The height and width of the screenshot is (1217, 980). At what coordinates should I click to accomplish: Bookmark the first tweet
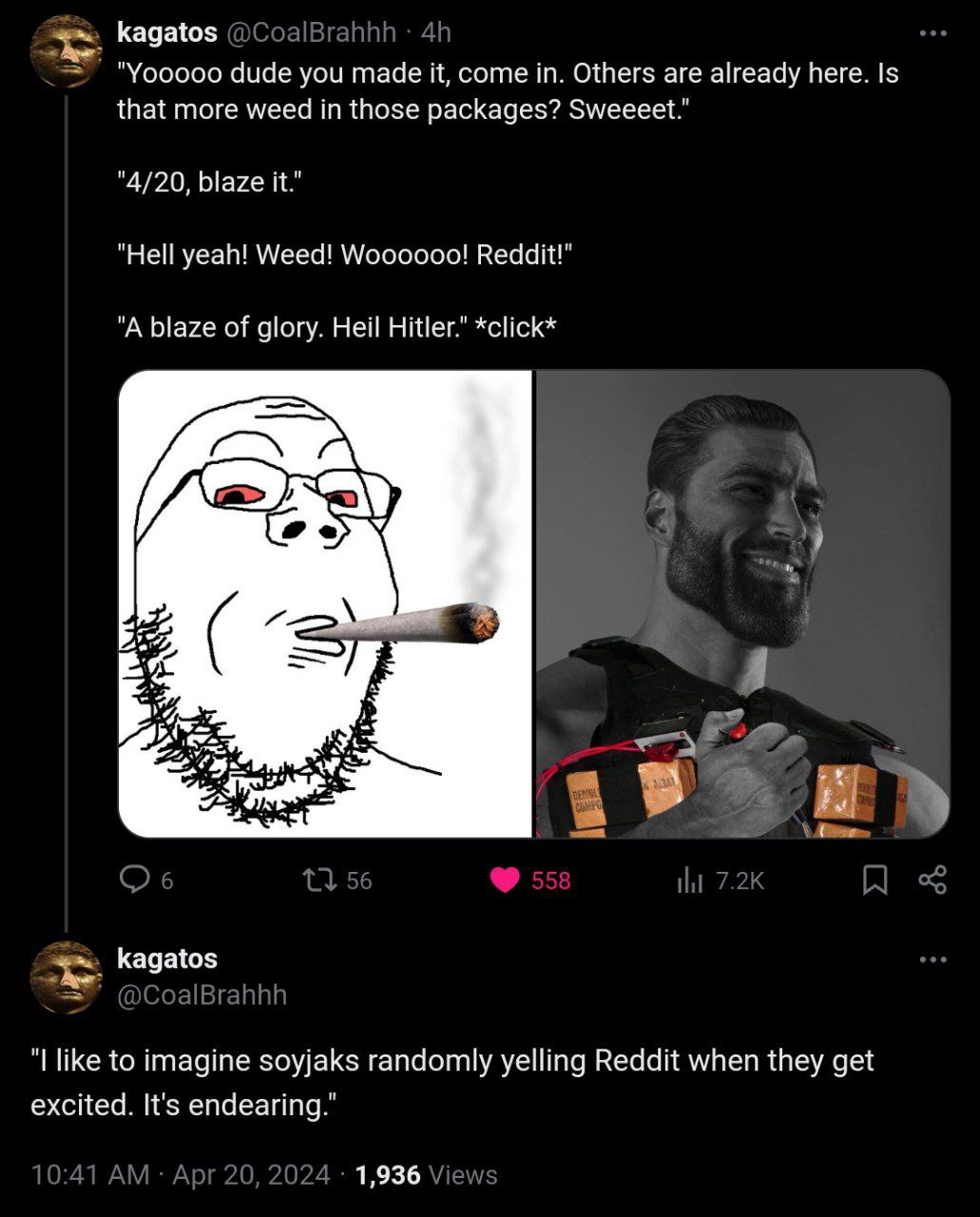874,880
